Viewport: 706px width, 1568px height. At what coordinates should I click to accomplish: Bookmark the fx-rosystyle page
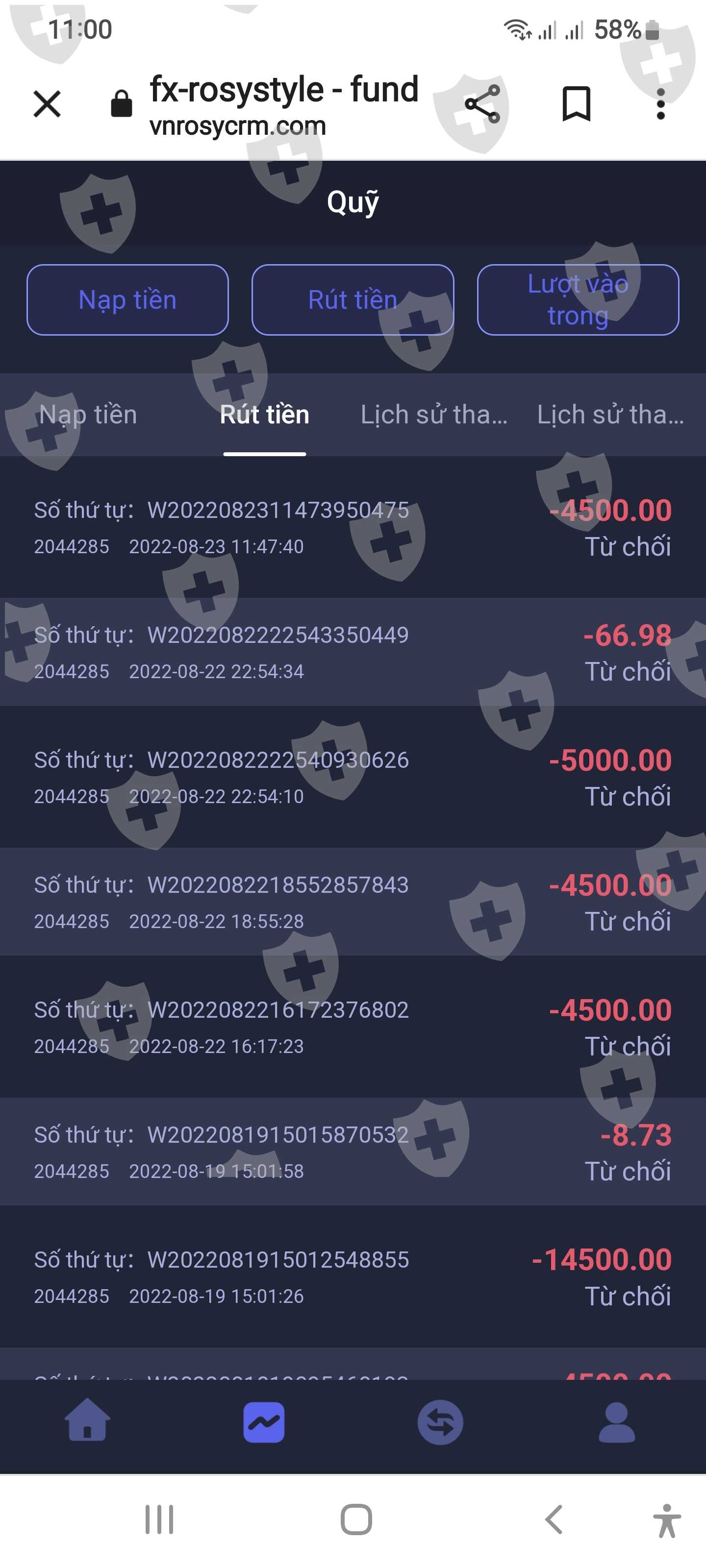point(576,104)
